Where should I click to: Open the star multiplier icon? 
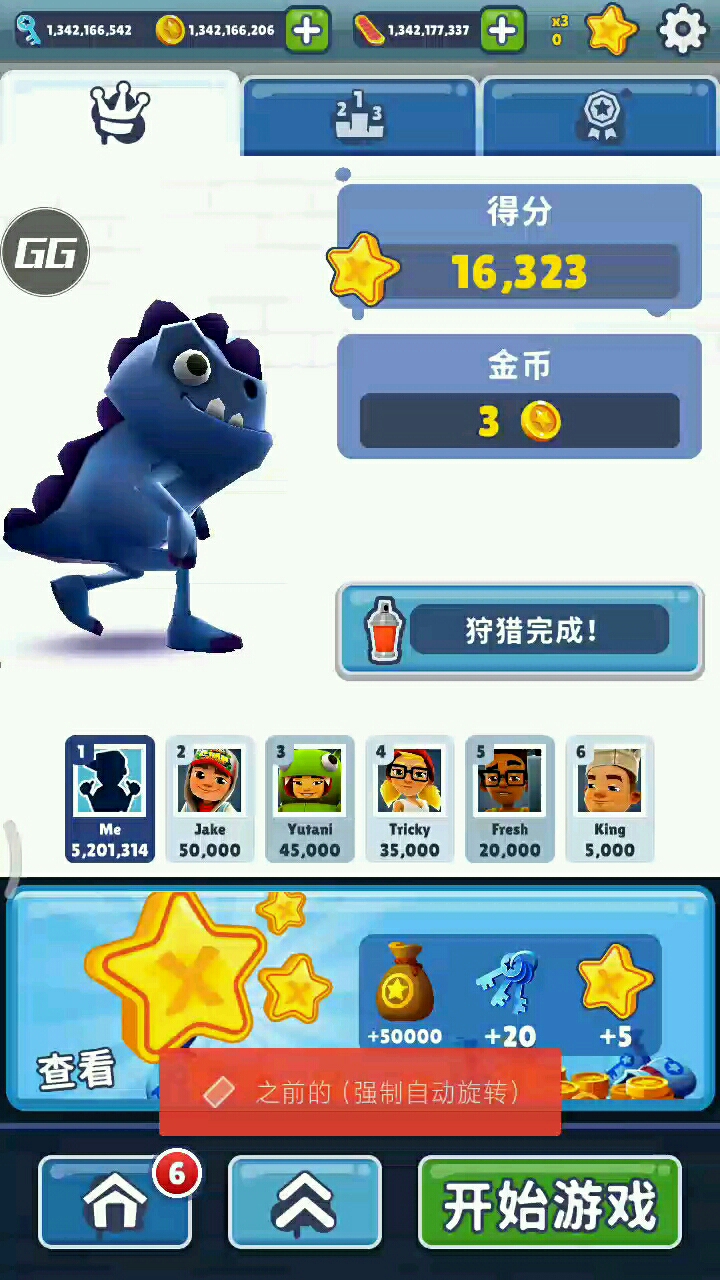pos(611,30)
